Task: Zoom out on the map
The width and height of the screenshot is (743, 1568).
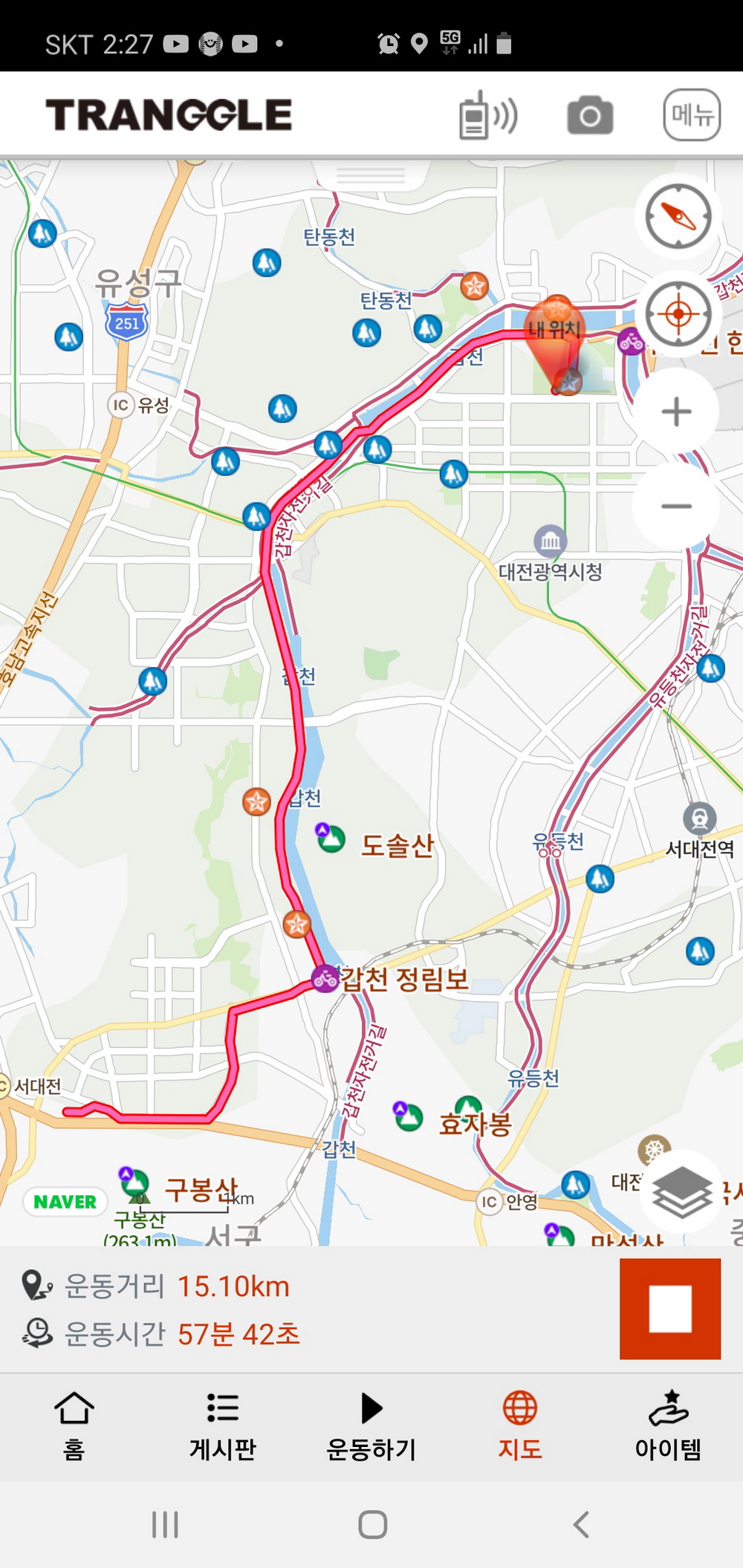Action: click(x=676, y=507)
